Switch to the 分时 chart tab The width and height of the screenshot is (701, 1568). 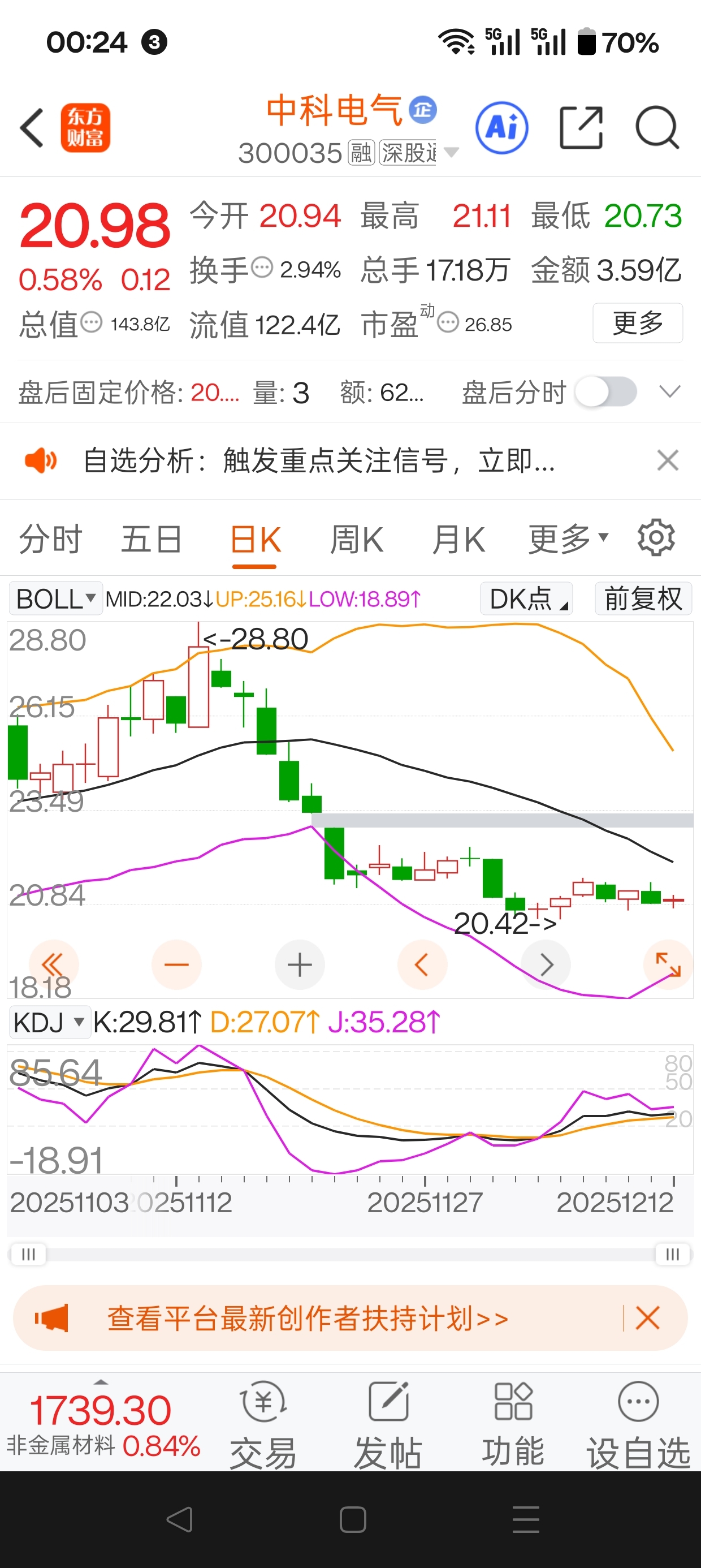50,539
